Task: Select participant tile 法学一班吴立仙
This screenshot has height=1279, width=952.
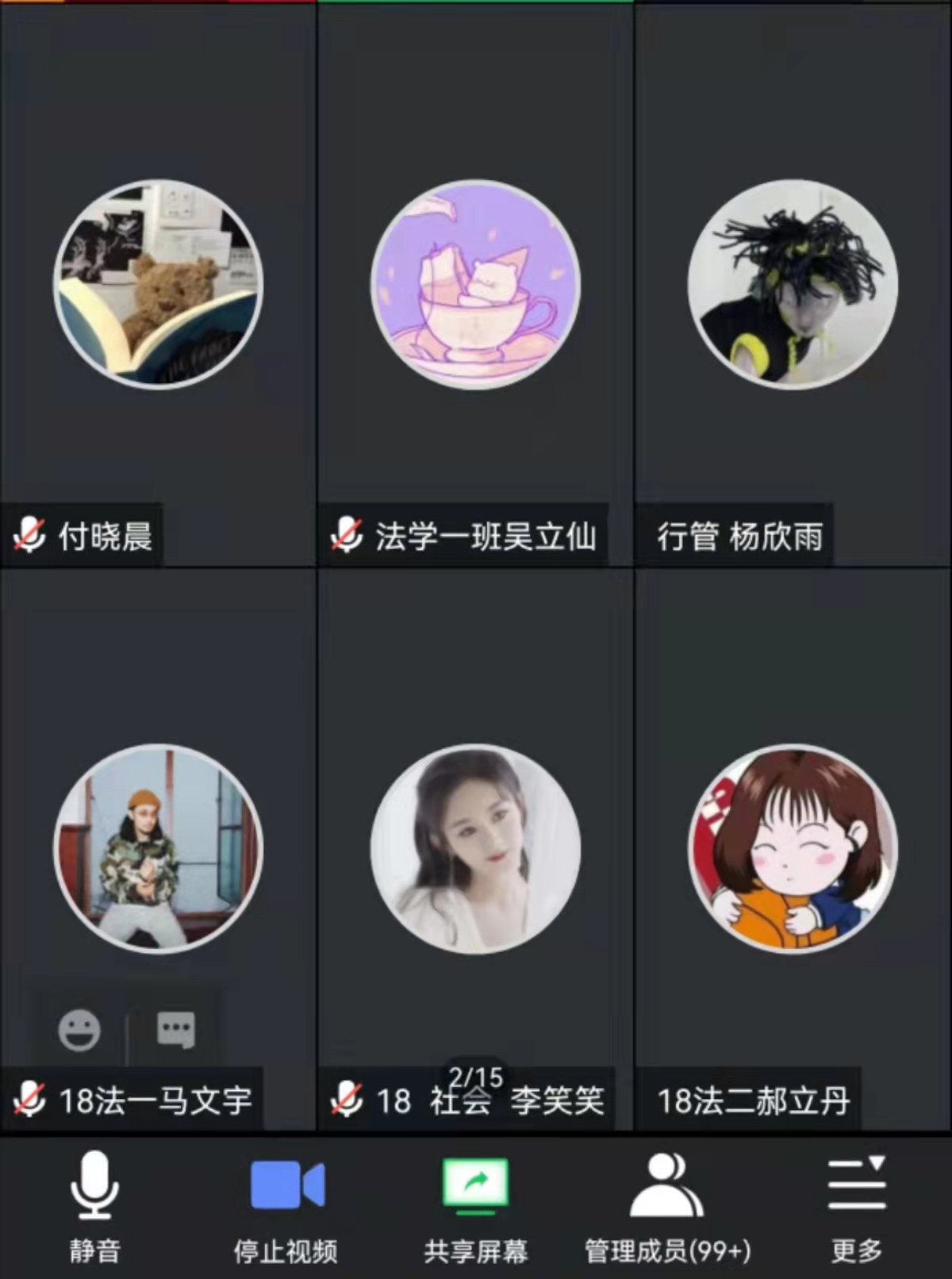Action: [475, 285]
